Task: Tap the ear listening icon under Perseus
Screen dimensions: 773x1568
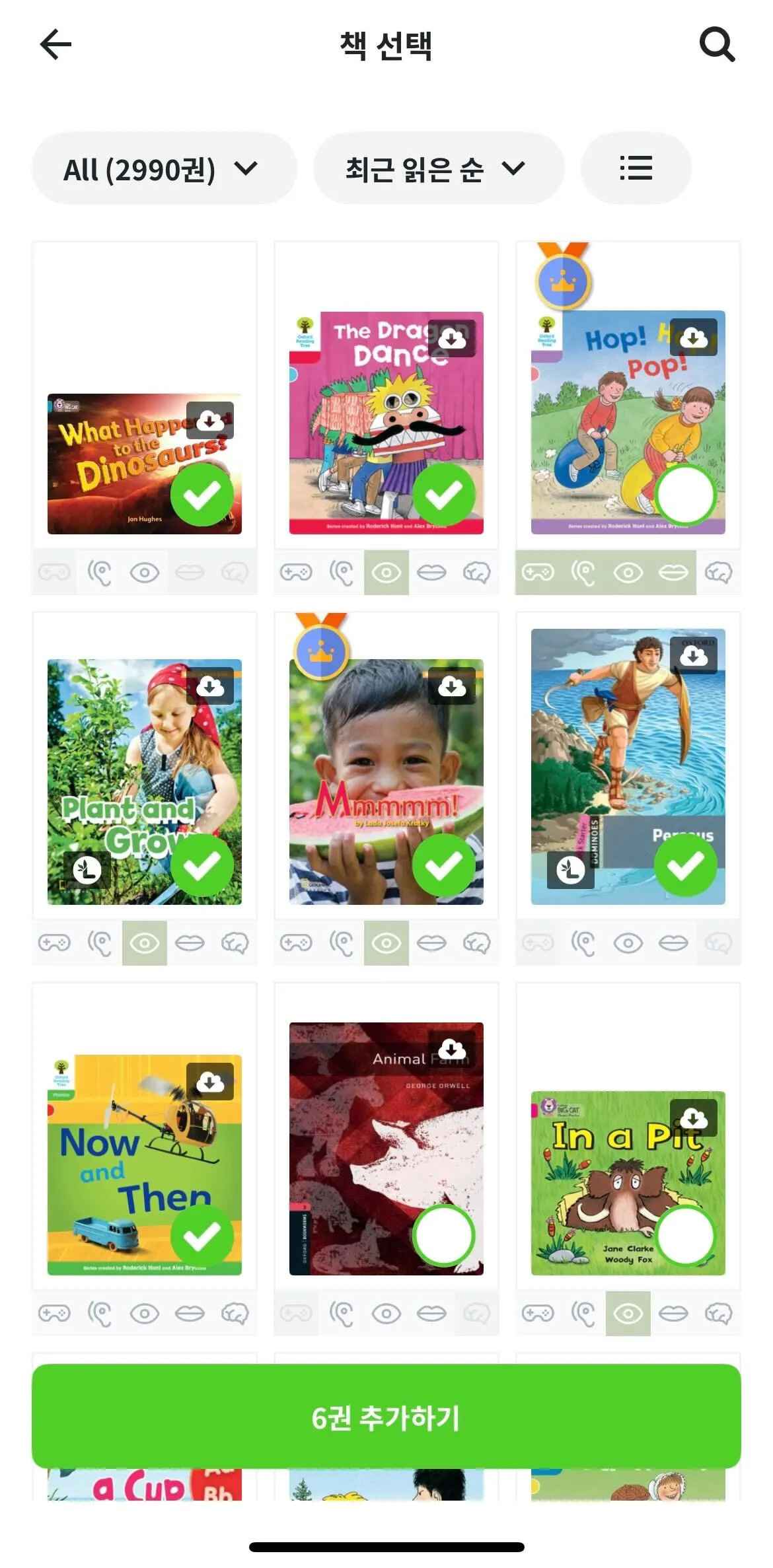Action: (x=583, y=943)
